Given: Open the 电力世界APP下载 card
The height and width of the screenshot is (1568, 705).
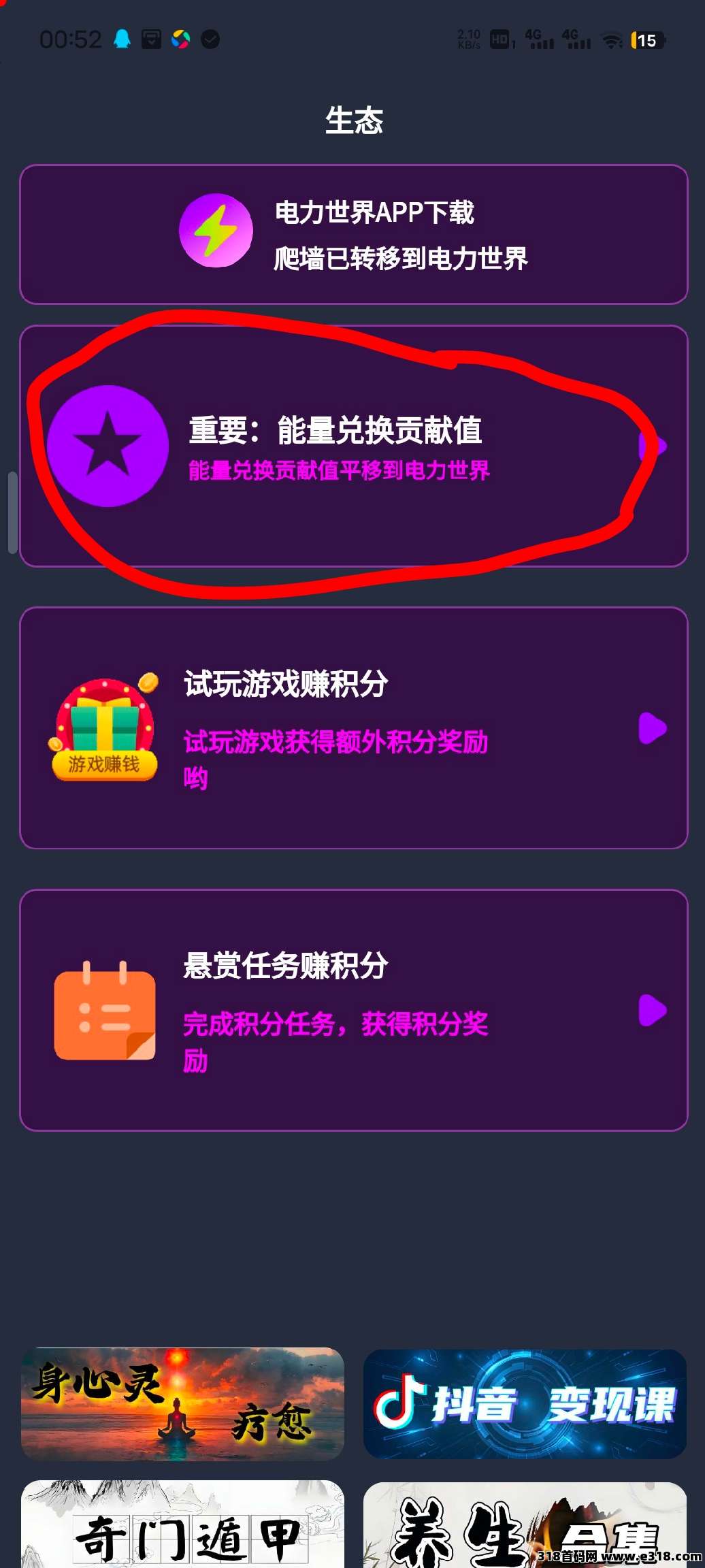Looking at the screenshot, I should (x=353, y=234).
